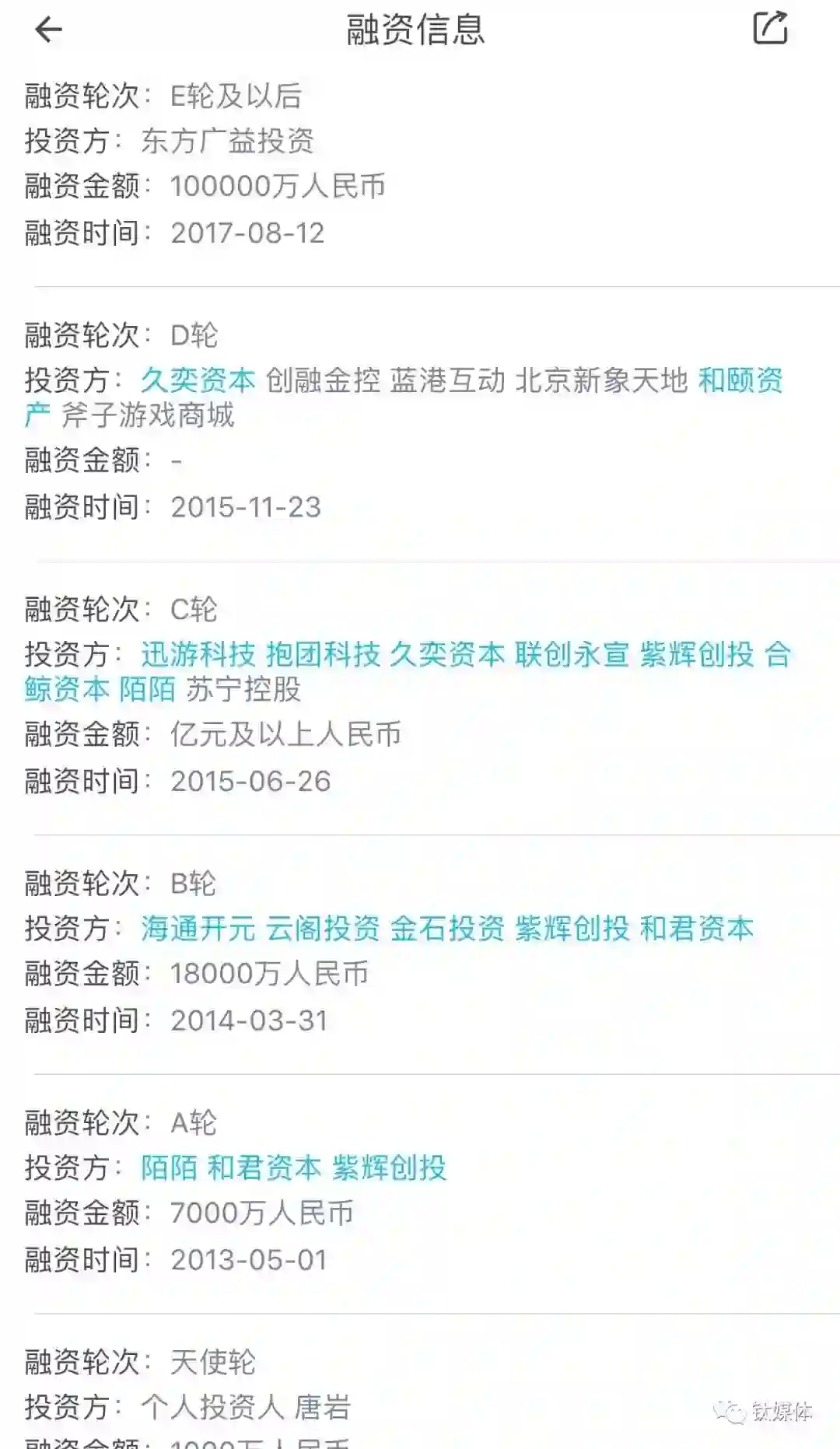Select 紫辉创投 in the C轮 investors
840x1449 pixels.
coord(696,654)
